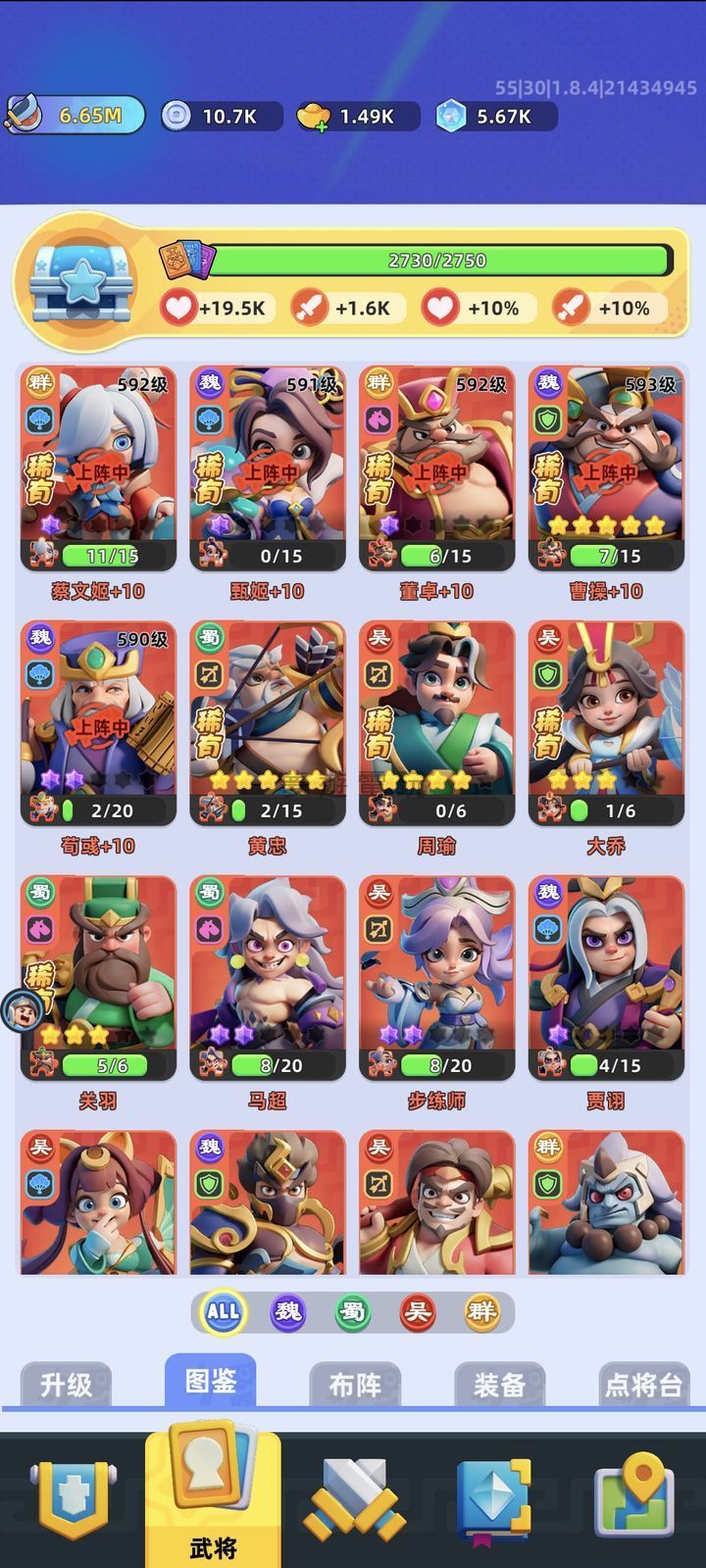The image size is (706, 1568).
Task: Select the 关羽 hero card
Action: pos(98,977)
